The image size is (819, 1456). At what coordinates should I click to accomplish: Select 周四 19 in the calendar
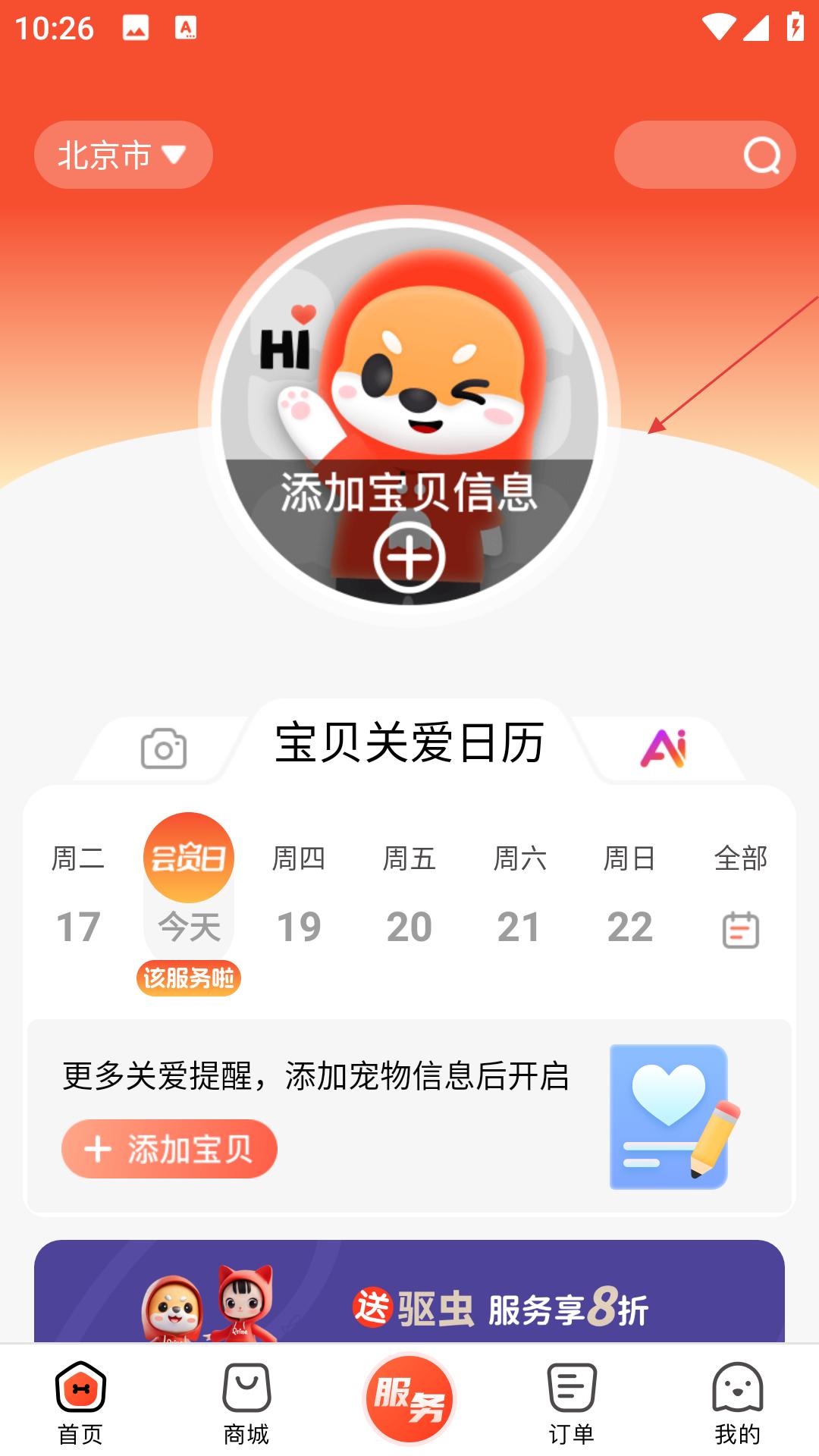tap(299, 895)
